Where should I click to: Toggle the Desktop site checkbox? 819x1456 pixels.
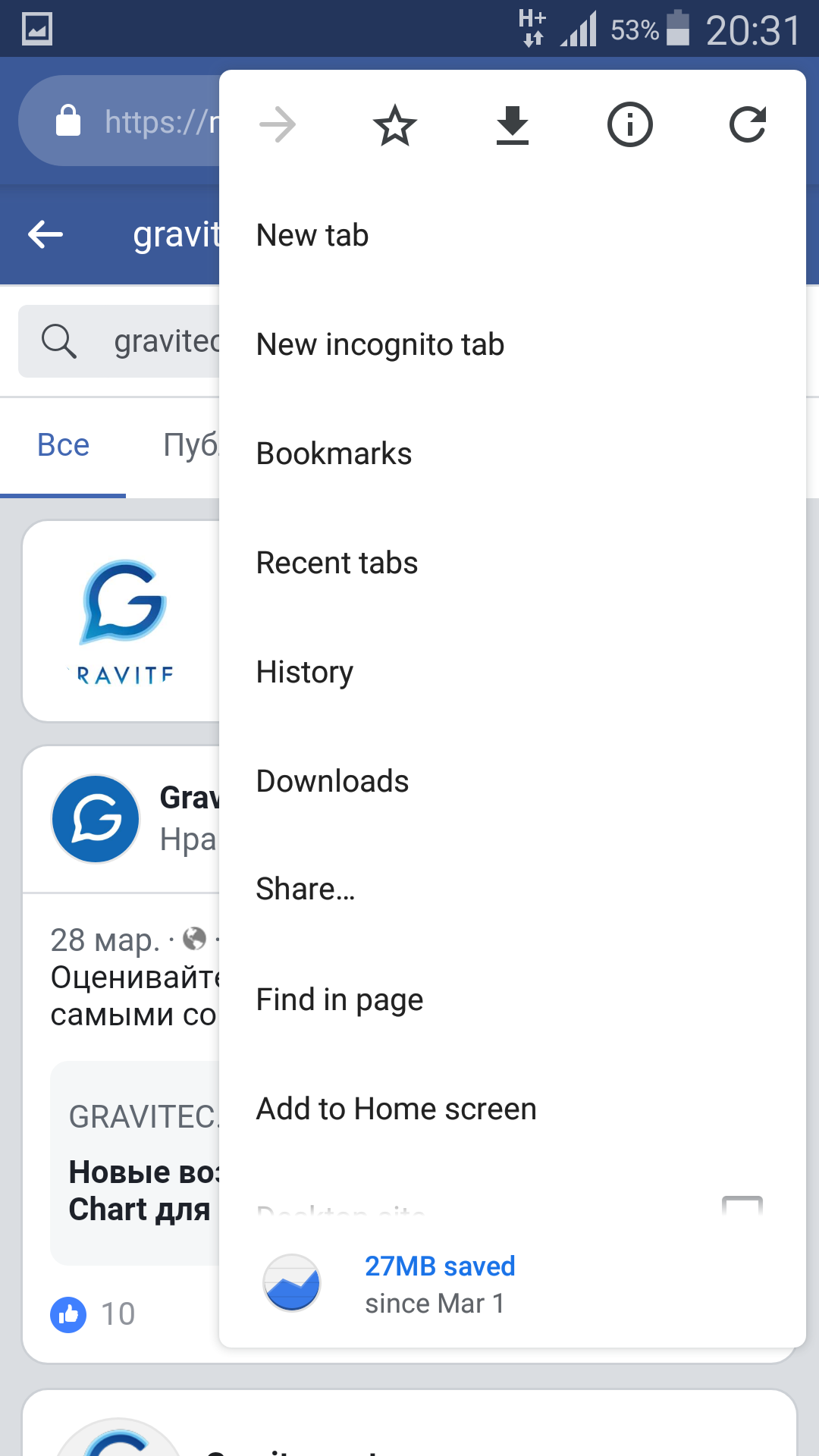742,1205
